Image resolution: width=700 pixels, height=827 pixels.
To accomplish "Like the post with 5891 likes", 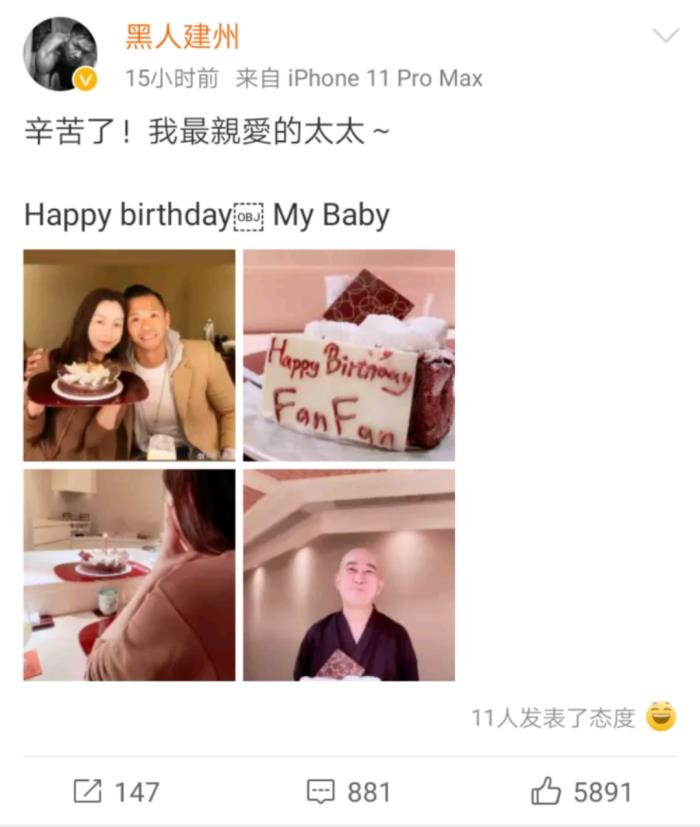I will click(581, 792).
